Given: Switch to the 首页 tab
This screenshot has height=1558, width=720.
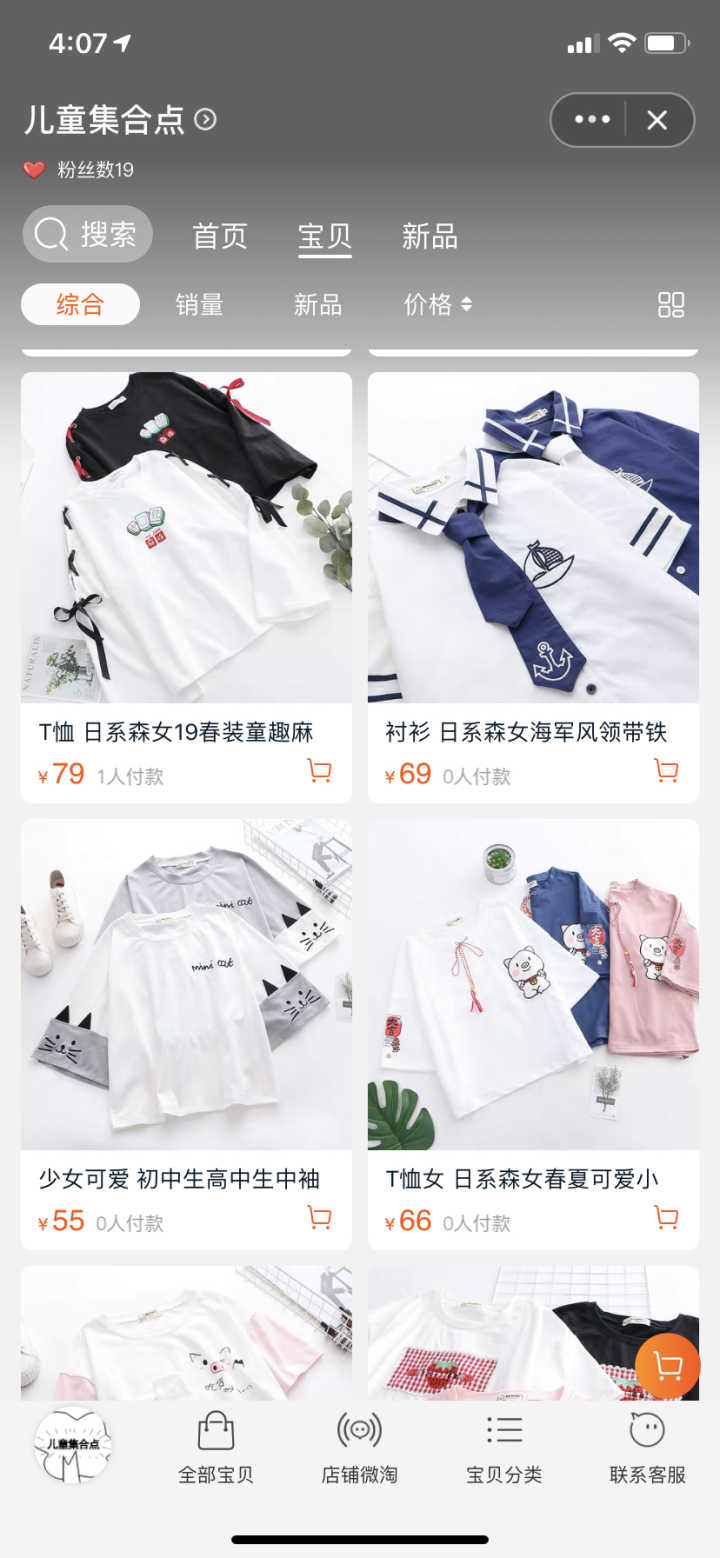Looking at the screenshot, I should 220,236.
